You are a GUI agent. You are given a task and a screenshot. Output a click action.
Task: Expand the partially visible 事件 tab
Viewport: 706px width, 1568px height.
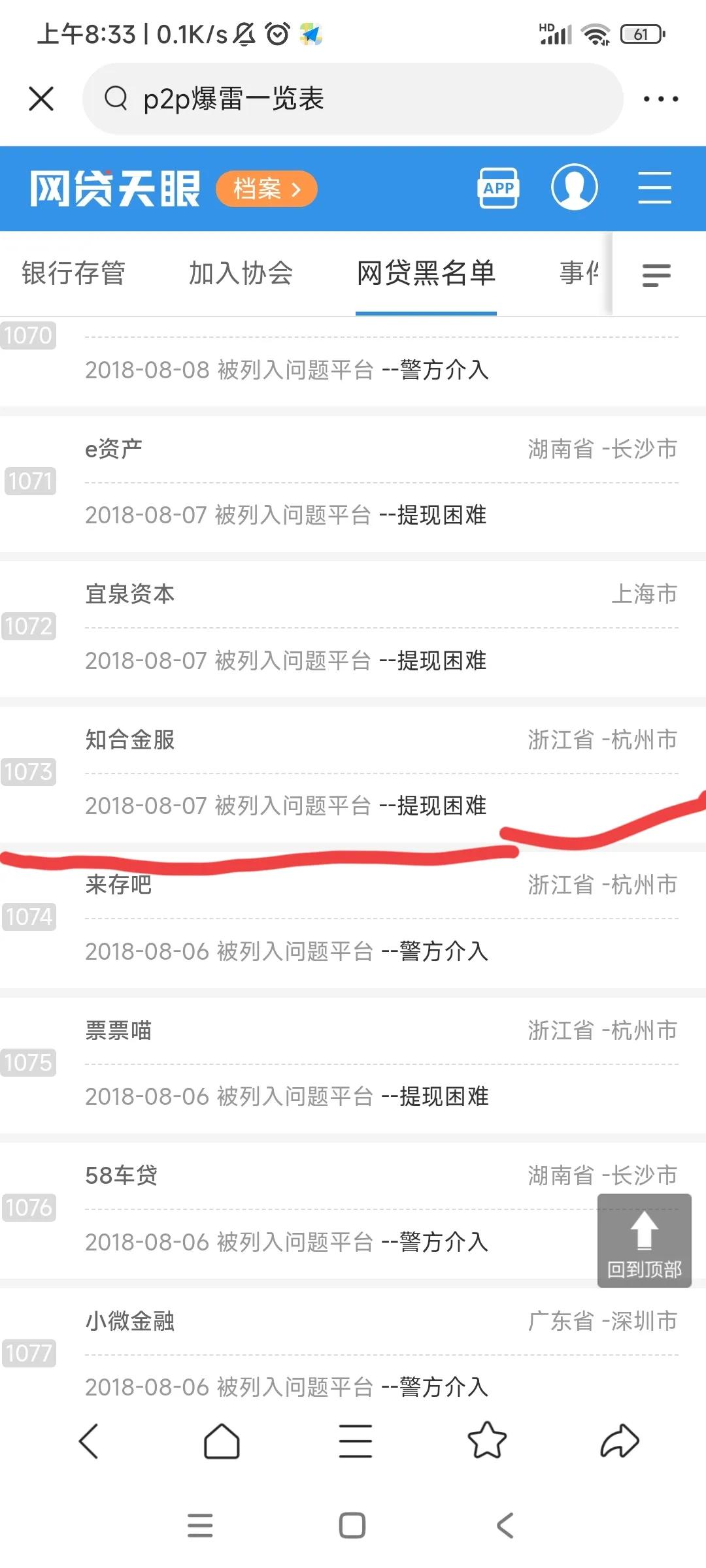coord(578,274)
